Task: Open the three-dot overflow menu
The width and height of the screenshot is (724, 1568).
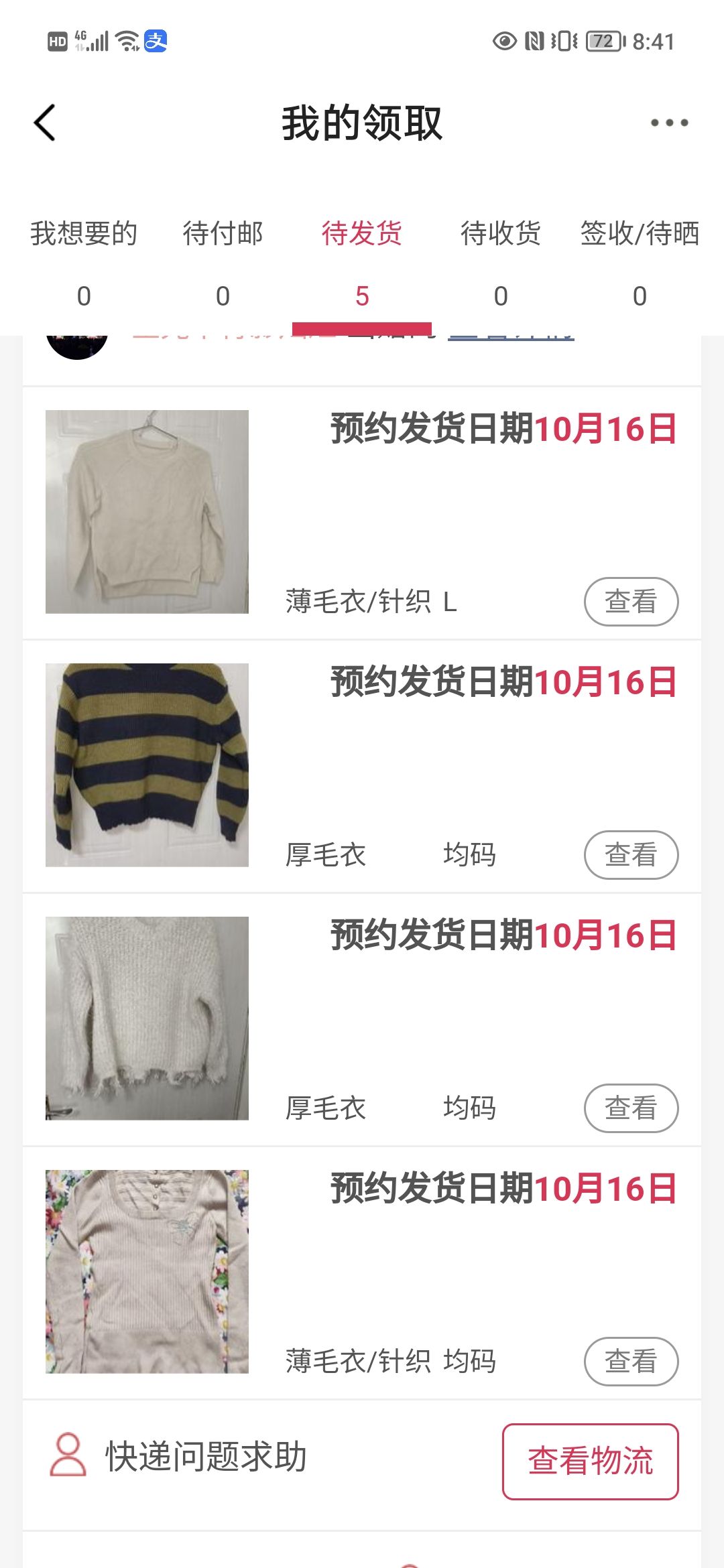Action: tap(669, 123)
